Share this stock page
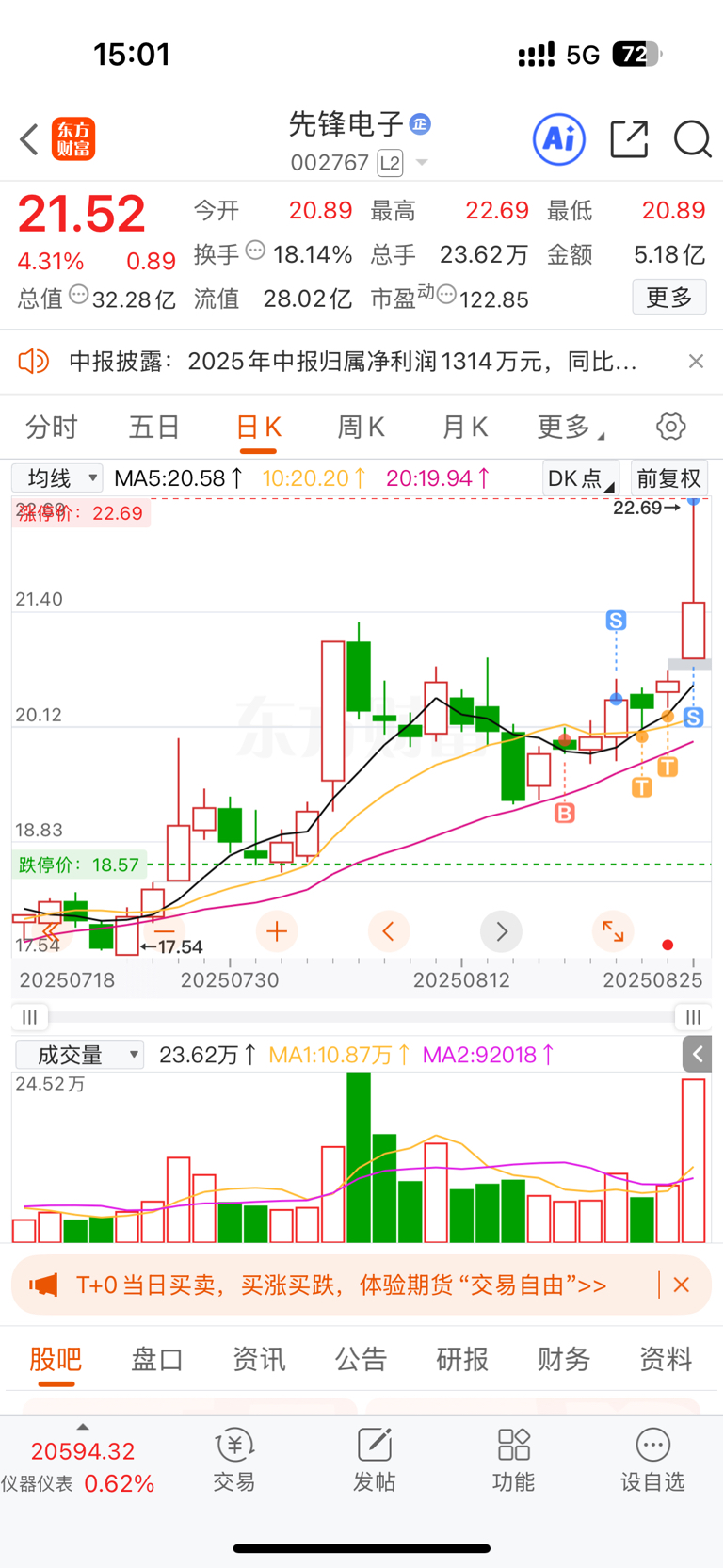724x1568 pixels. click(628, 139)
